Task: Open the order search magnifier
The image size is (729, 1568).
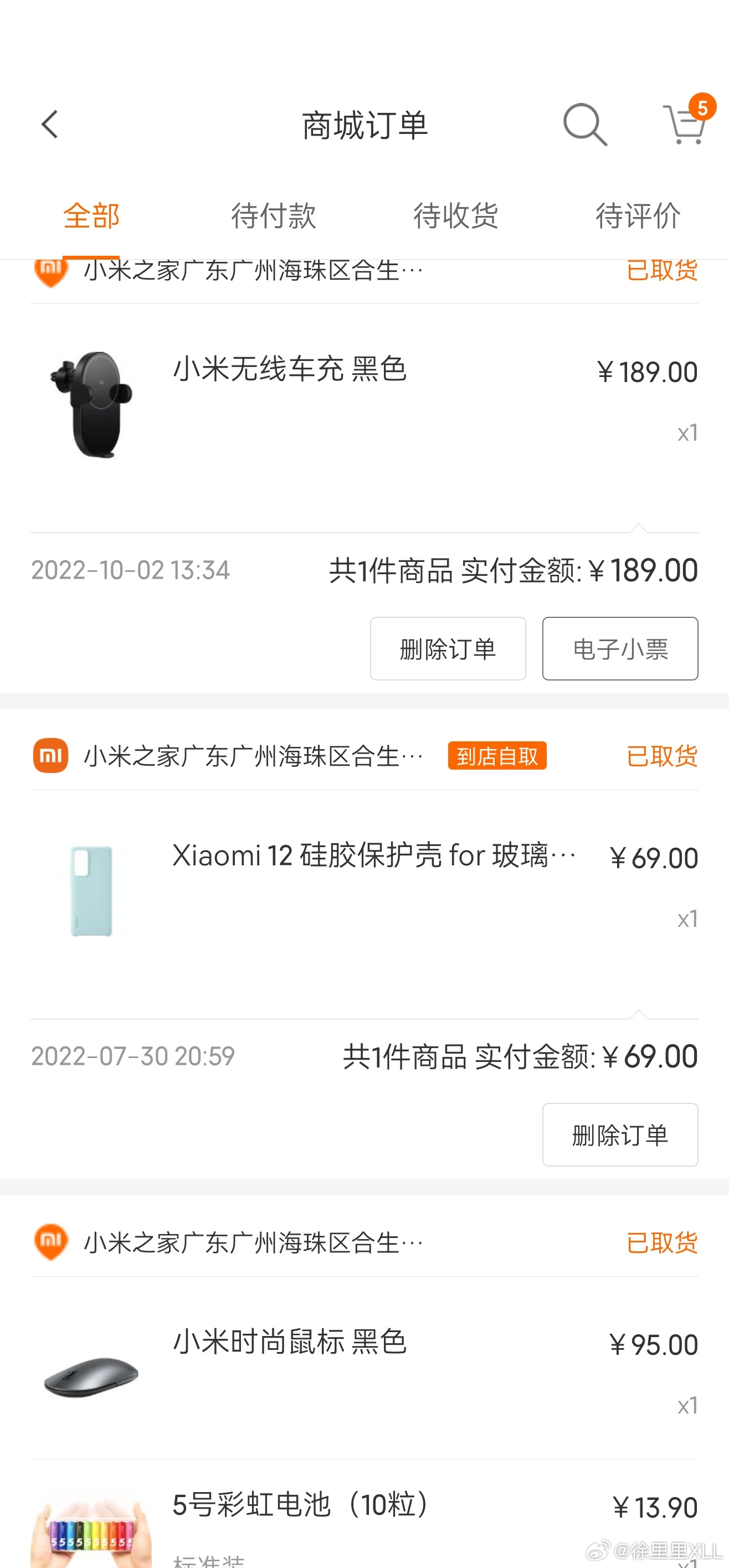Action: (x=584, y=125)
